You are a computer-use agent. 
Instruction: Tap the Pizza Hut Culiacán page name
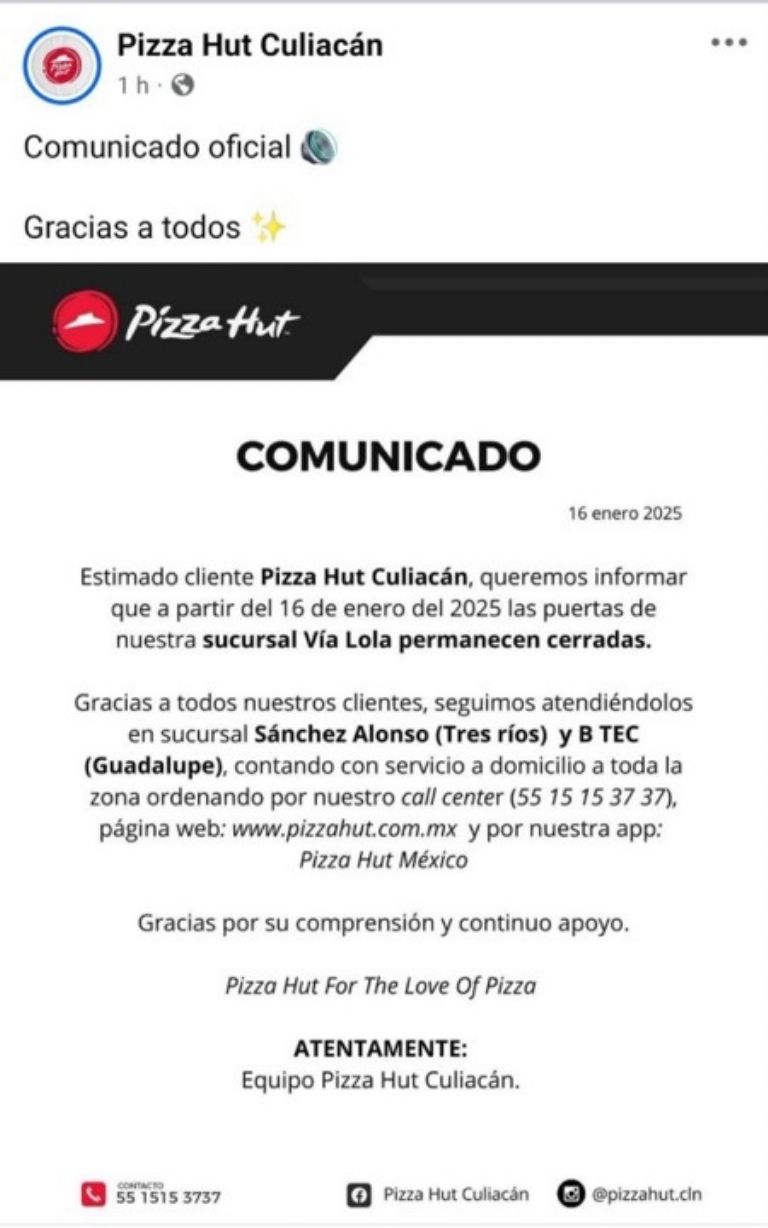point(250,45)
